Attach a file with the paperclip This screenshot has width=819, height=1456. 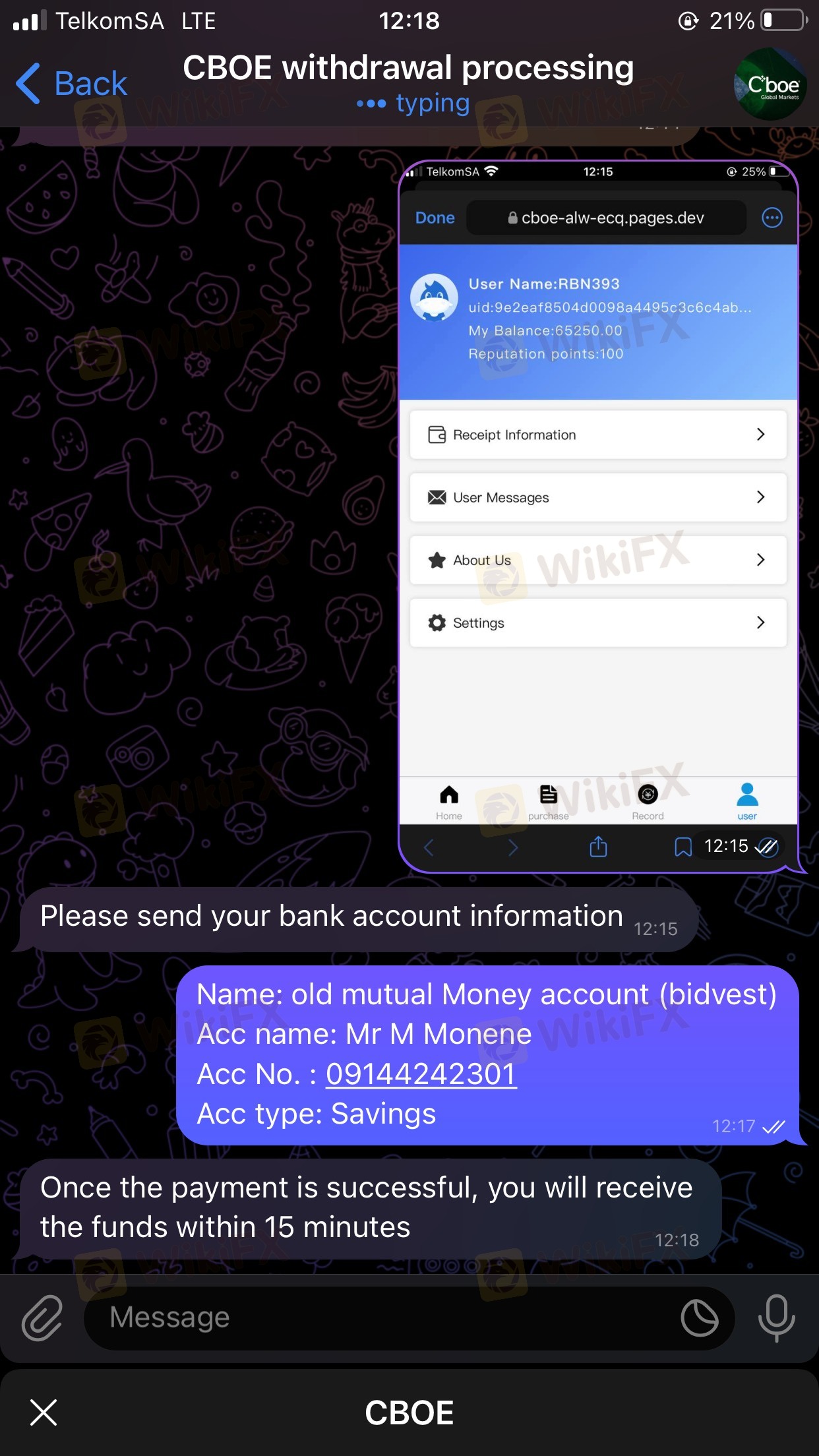coord(42,1318)
